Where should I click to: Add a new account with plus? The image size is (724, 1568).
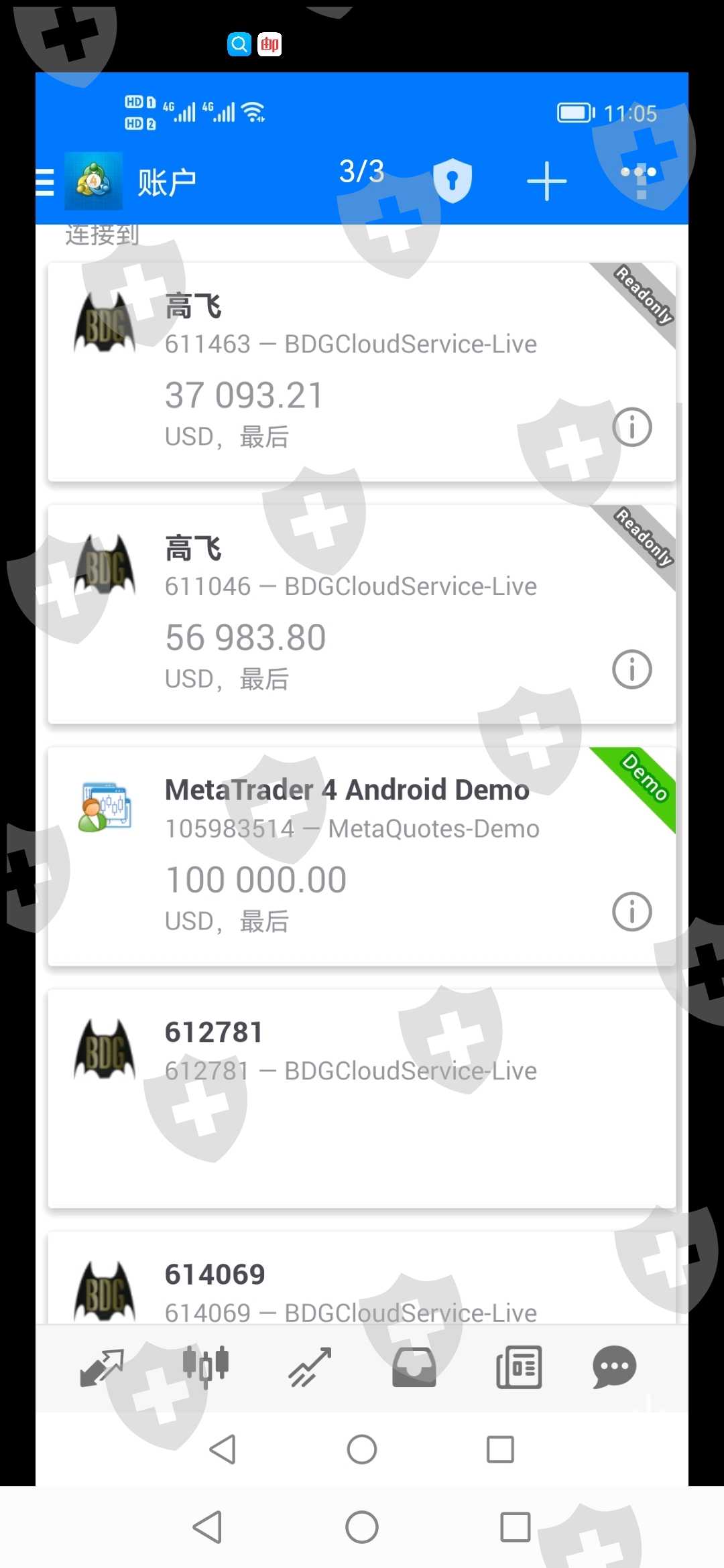(x=546, y=181)
